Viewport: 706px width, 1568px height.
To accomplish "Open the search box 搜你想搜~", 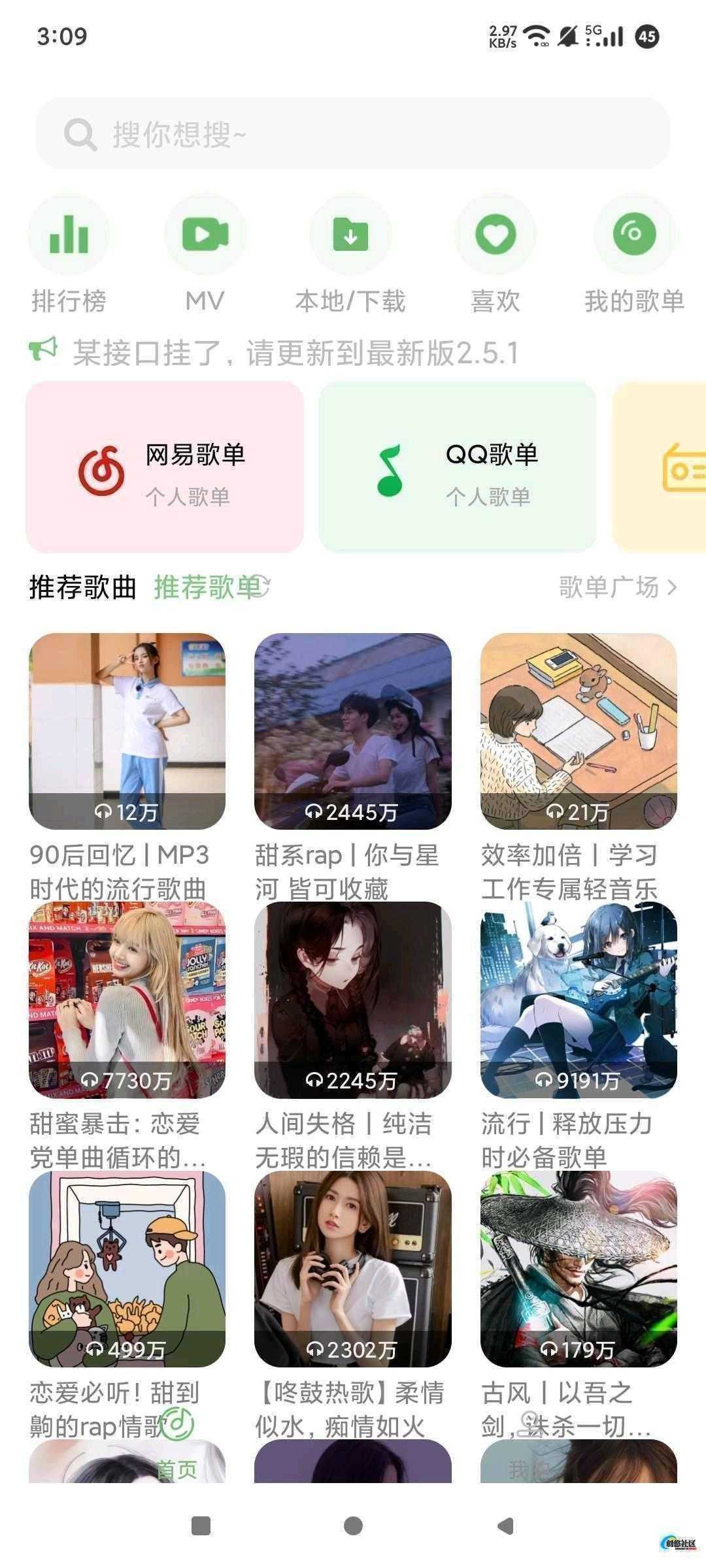I will point(353,134).
